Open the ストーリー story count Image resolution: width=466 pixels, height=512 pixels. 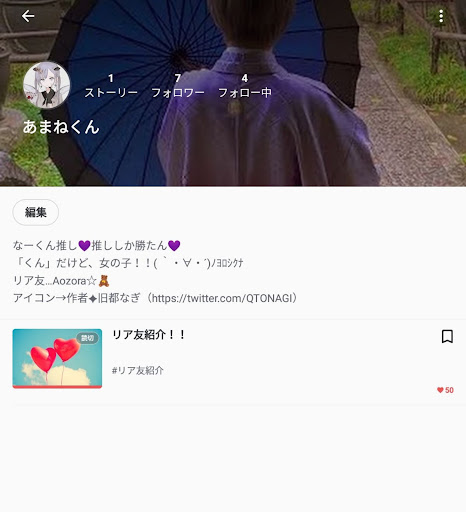point(111,86)
